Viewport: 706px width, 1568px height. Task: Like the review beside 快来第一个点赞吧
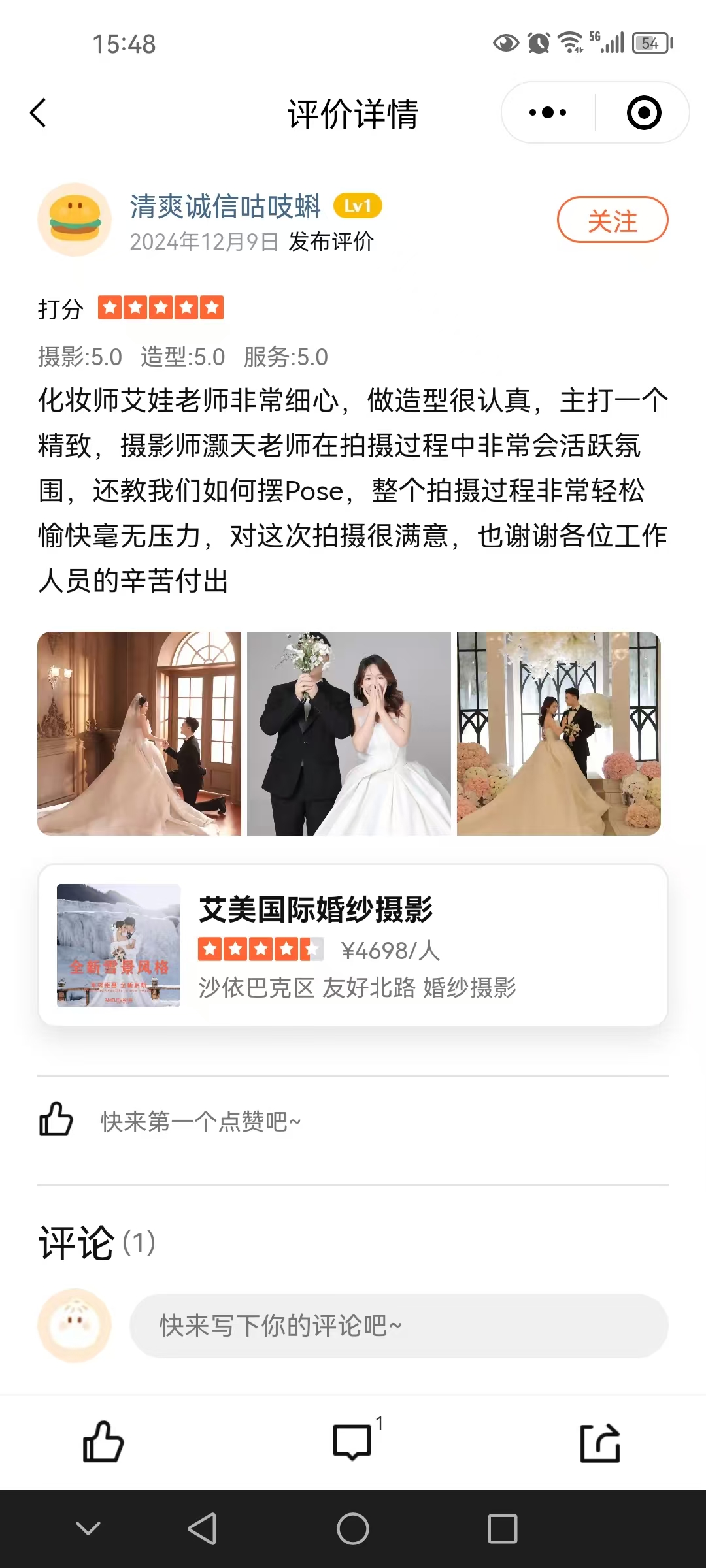click(x=56, y=1120)
